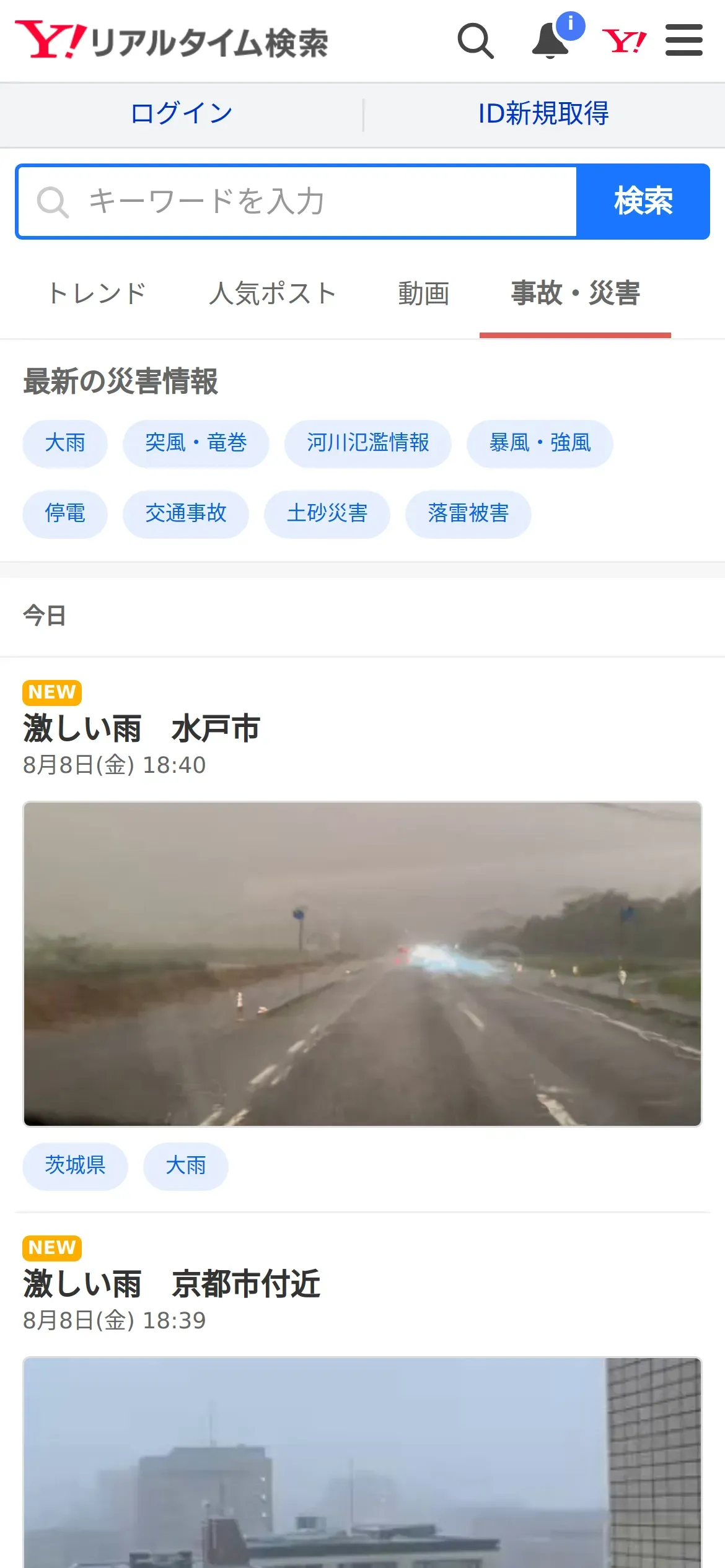Focus the キーワードを入力 search field
Screen dimensions: 725x1568
297,201
